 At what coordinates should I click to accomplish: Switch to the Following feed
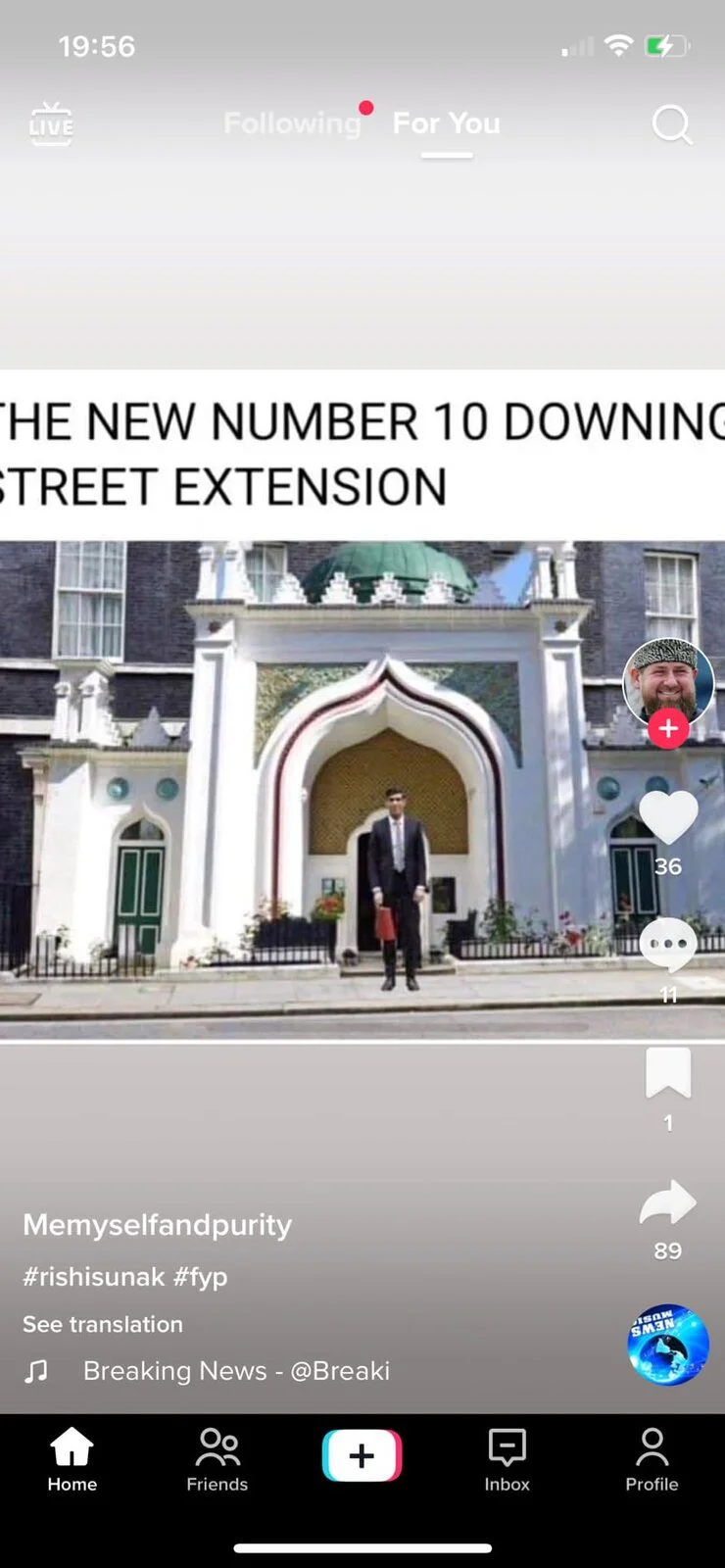[292, 123]
